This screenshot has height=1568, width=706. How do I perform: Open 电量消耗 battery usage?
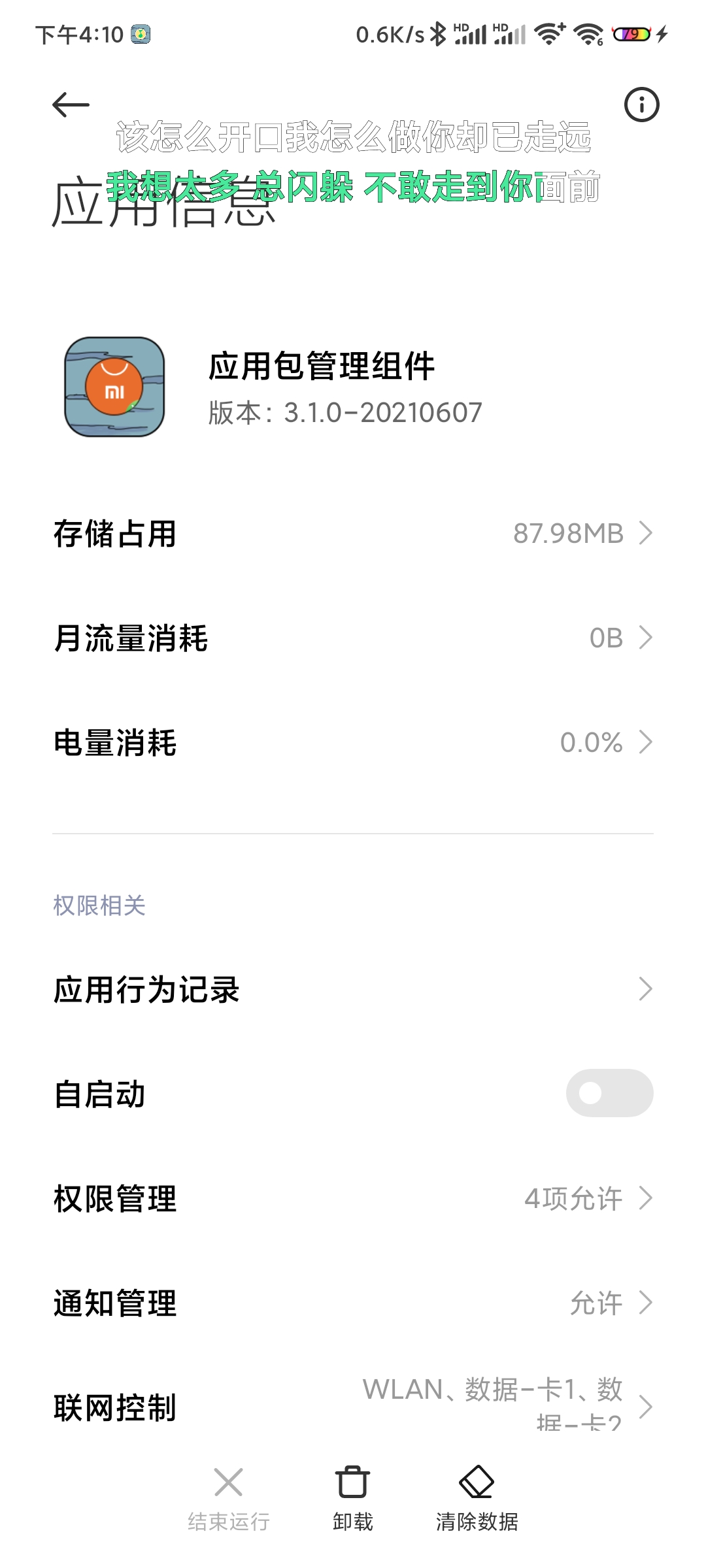[353, 742]
